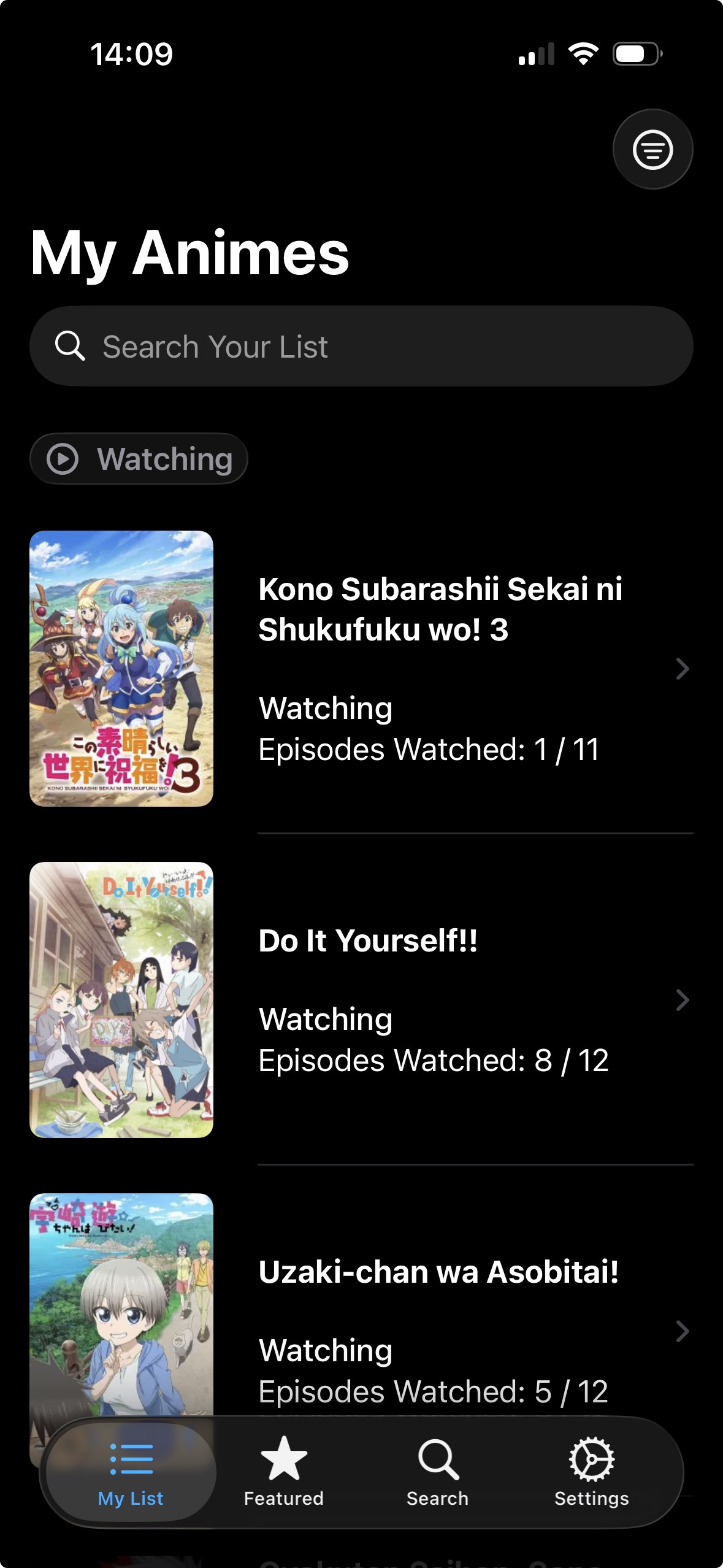Open Do It Yourself!! via its chevron
This screenshot has width=723, height=1568.
coord(681,1000)
